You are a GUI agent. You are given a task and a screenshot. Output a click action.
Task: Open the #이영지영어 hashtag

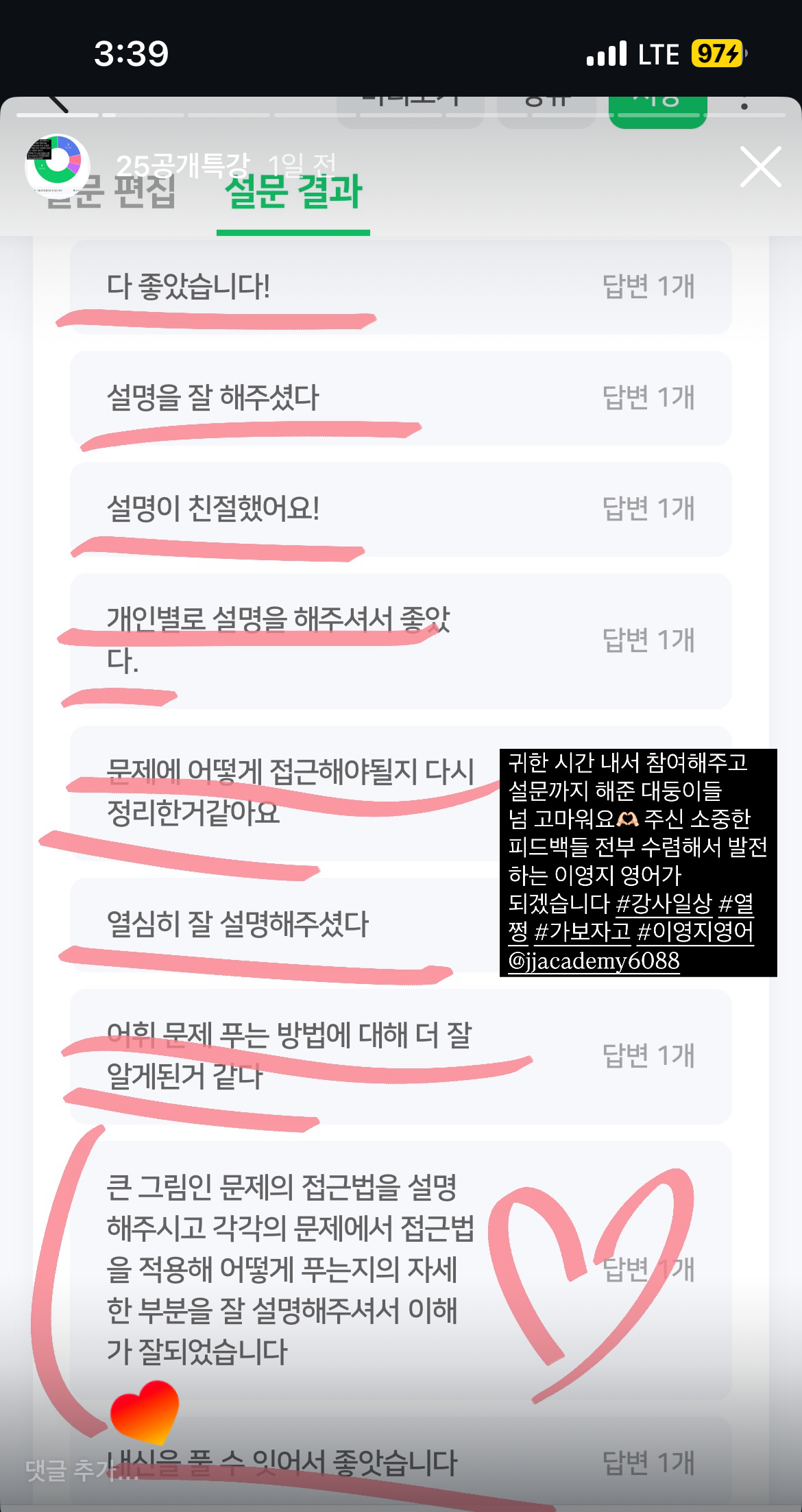tap(695, 932)
